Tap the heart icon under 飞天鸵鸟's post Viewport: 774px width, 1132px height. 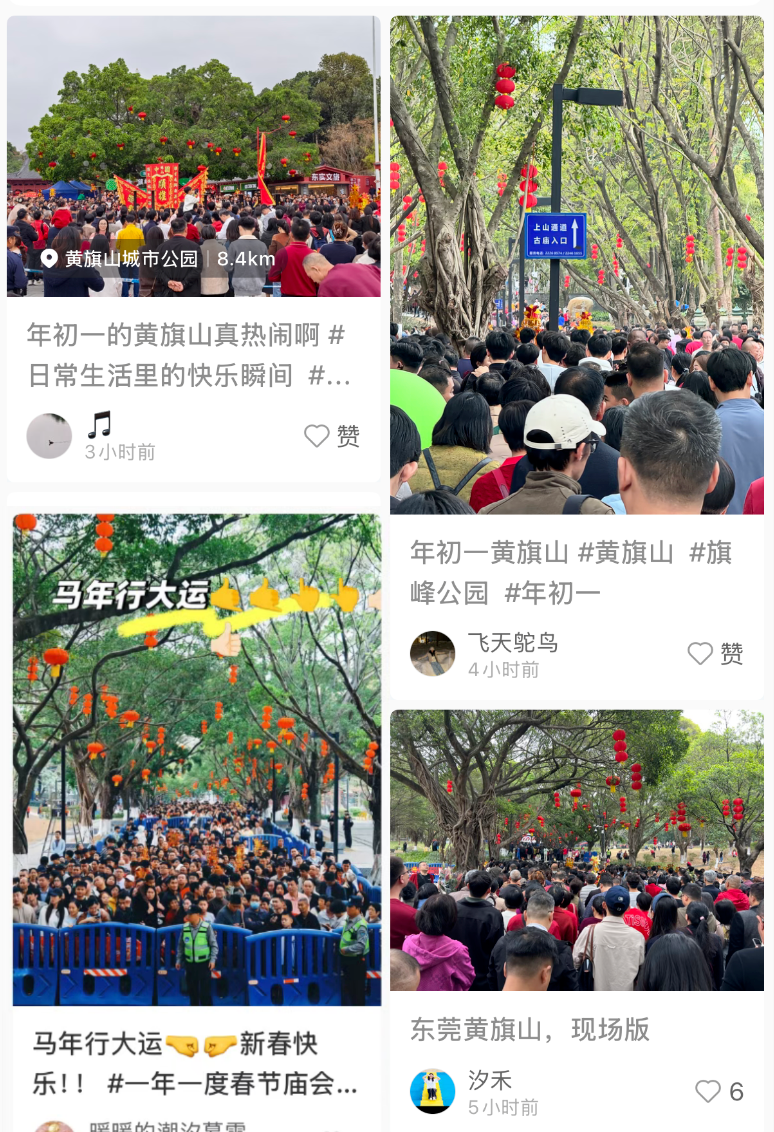[700, 654]
